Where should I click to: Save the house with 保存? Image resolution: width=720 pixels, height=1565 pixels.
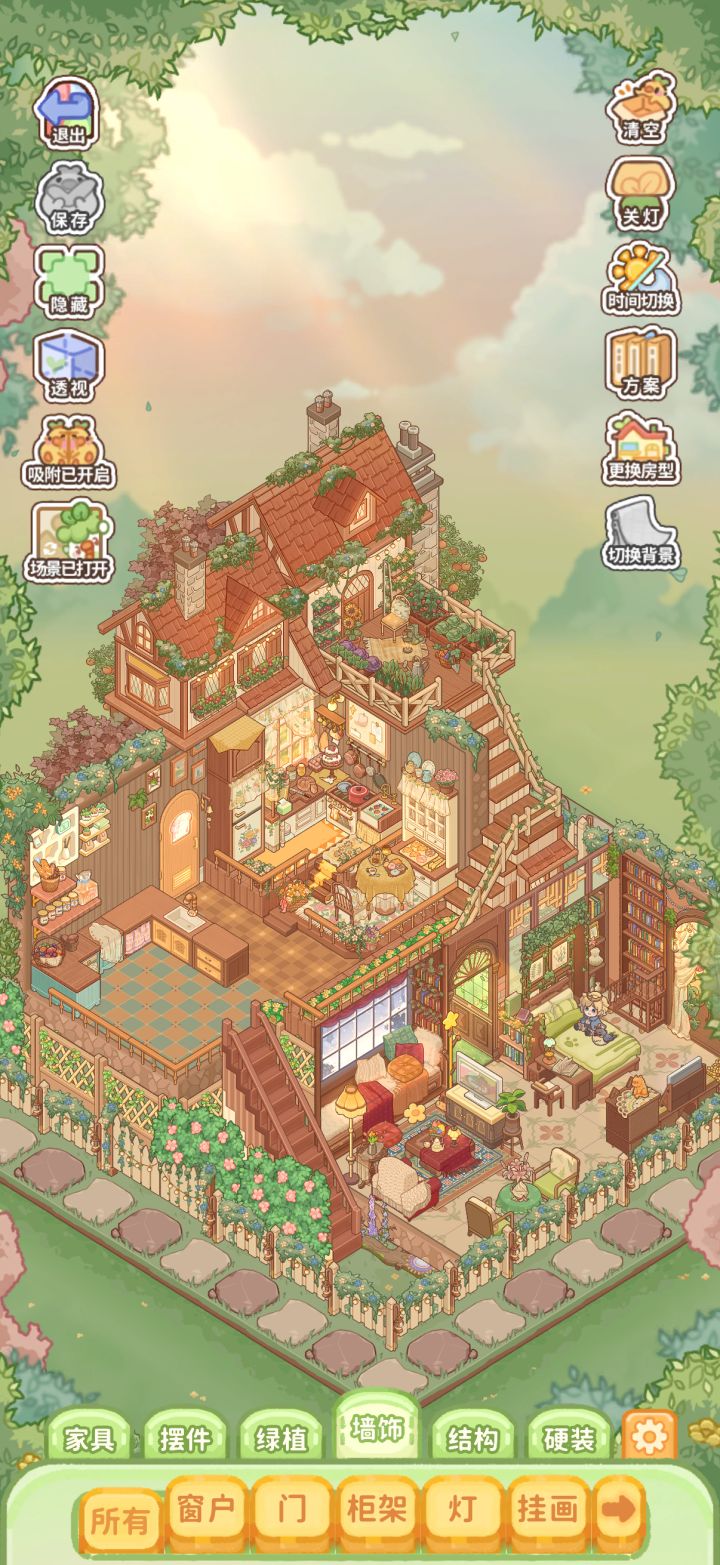[69, 198]
